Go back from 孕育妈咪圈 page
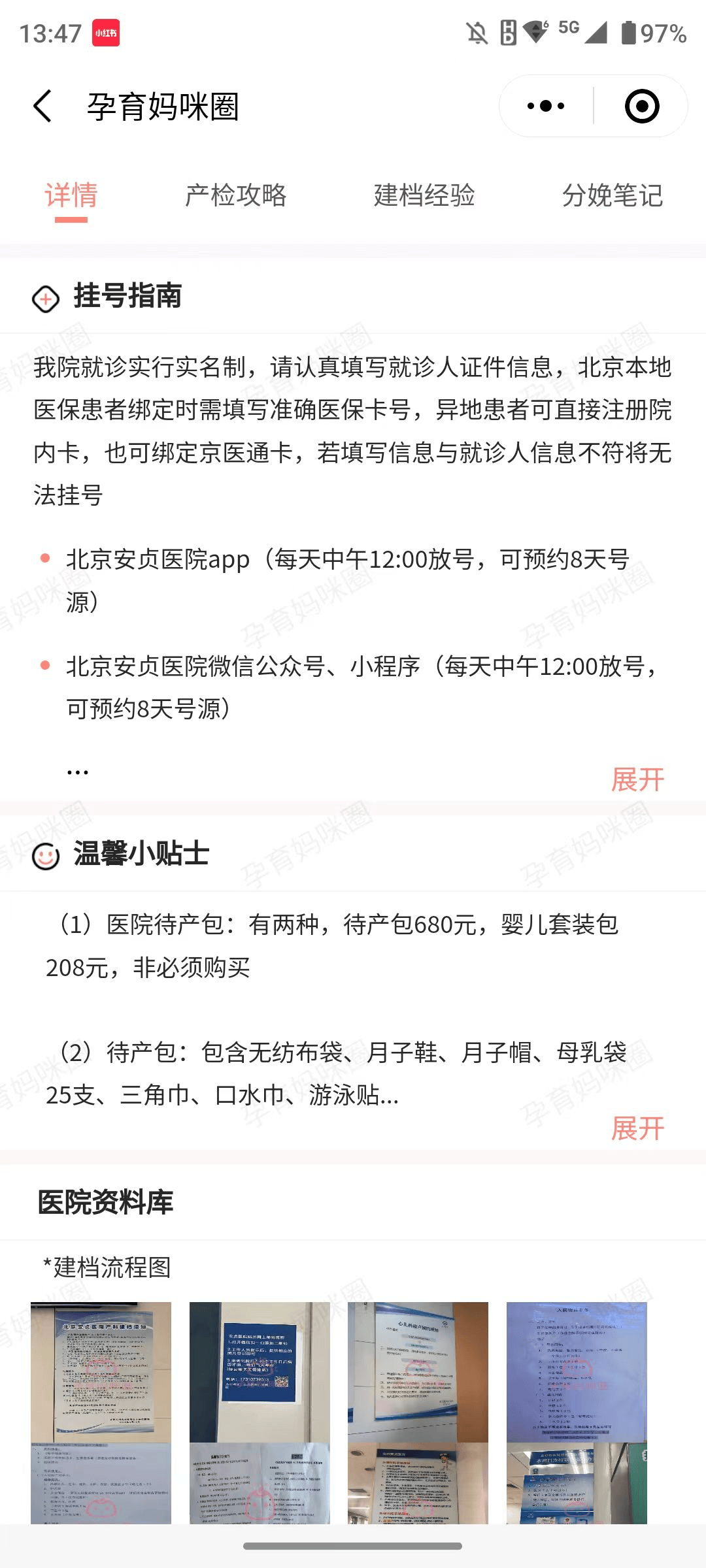The height and width of the screenshot is (1568, 706). click(43, 106)
